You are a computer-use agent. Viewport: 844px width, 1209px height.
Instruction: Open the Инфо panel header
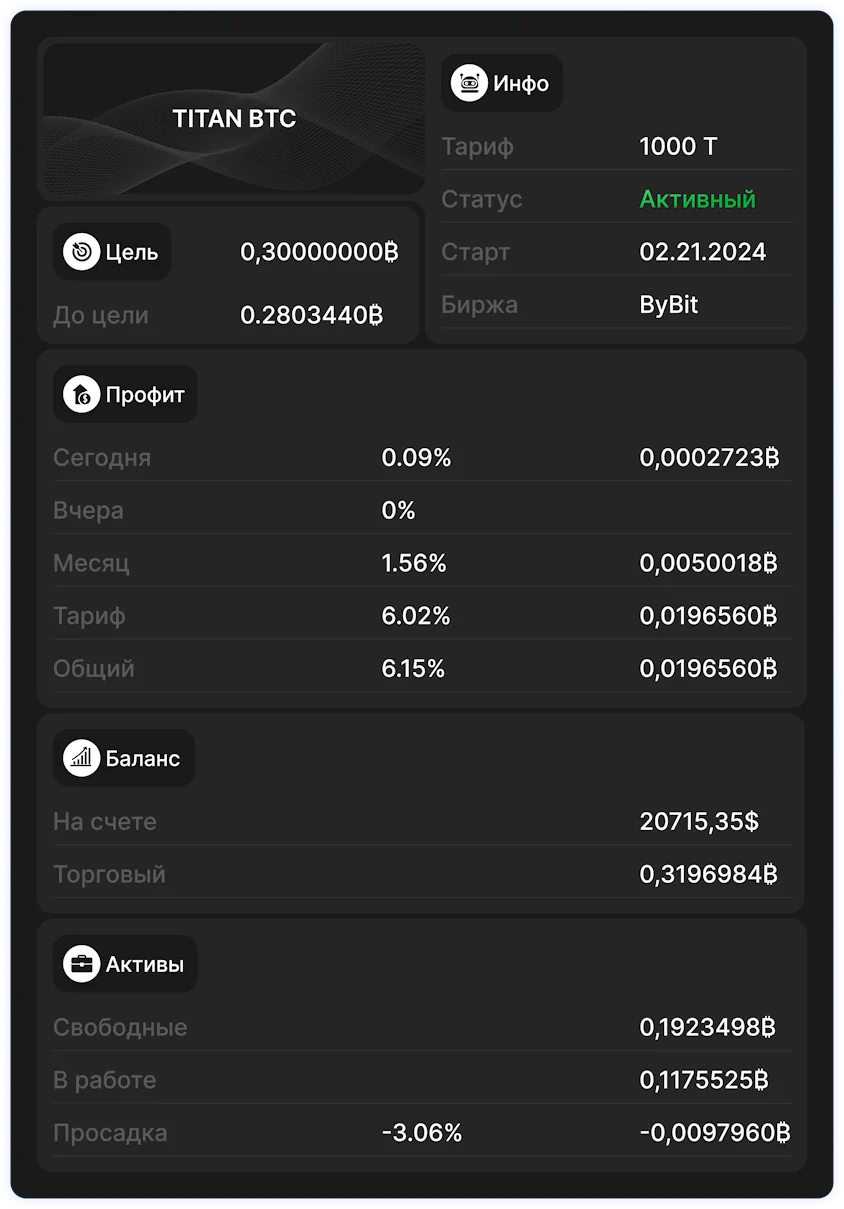tap(502, 83)
